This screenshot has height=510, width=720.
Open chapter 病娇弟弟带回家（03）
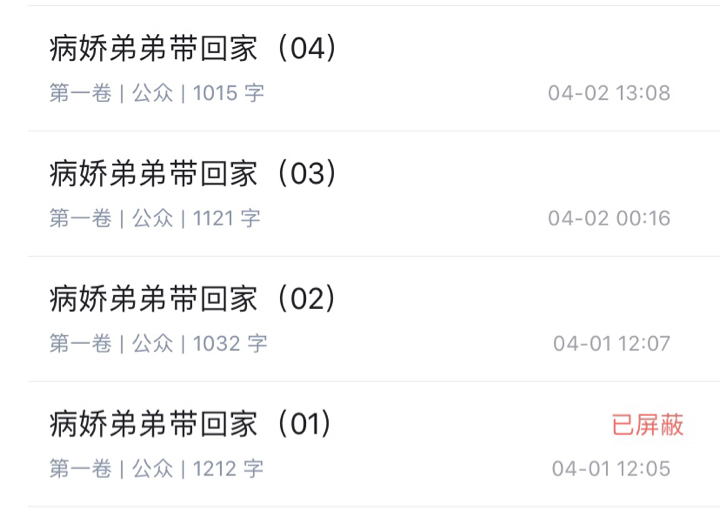click(x=374, y=194)
